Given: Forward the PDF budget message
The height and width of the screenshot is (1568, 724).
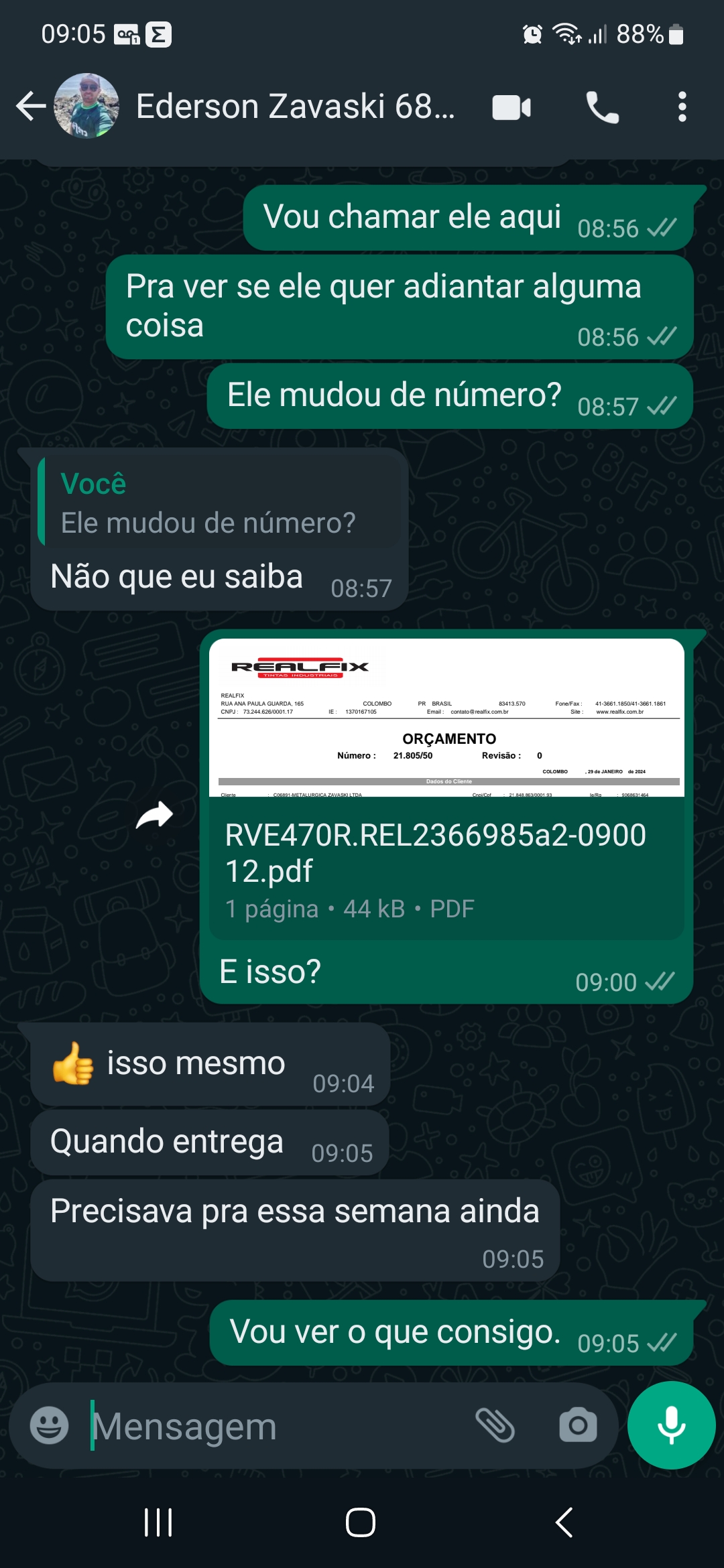Looking at the screenshot, I should click(155, 815).
